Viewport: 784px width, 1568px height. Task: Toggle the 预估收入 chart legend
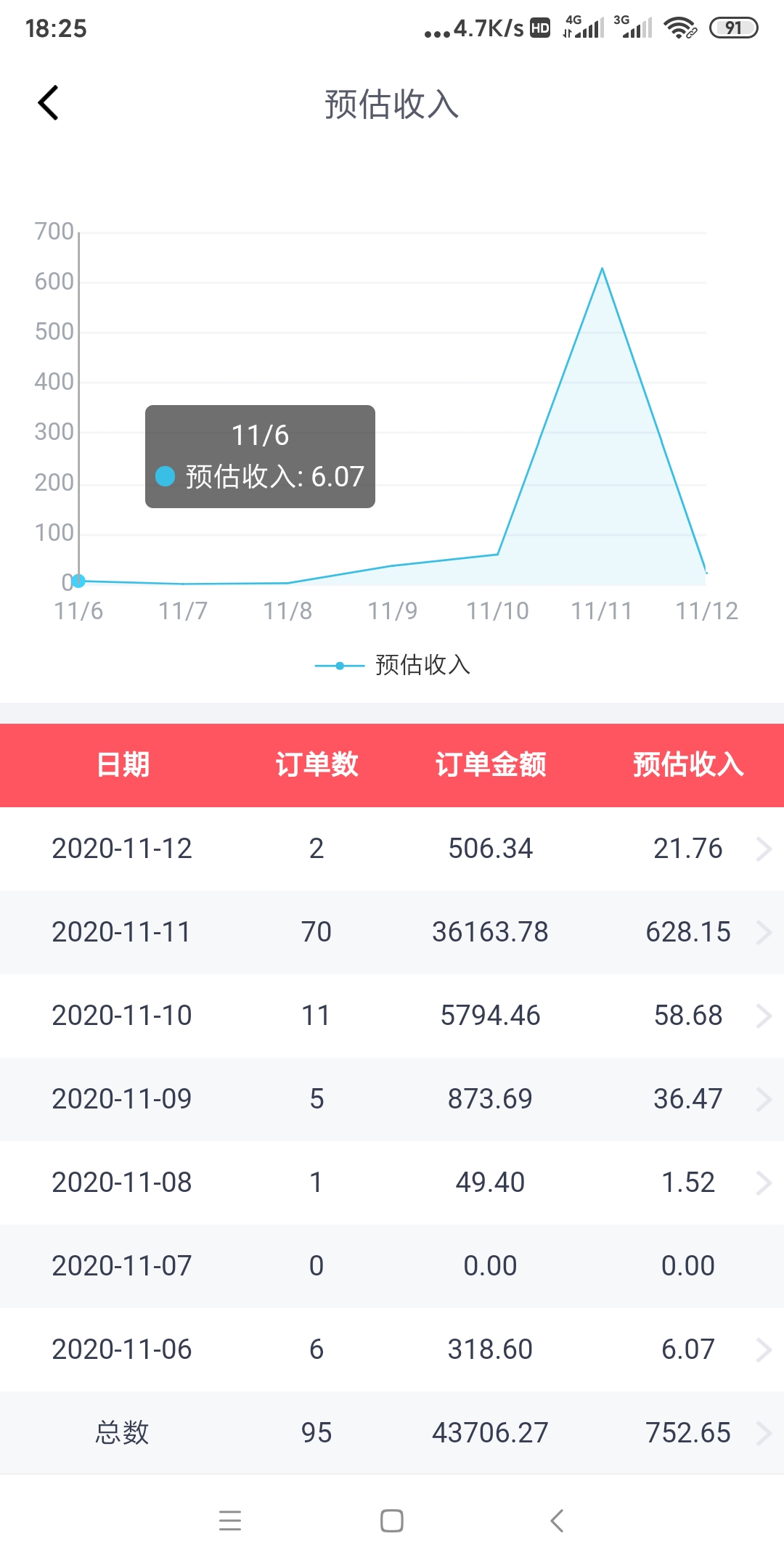393,665
